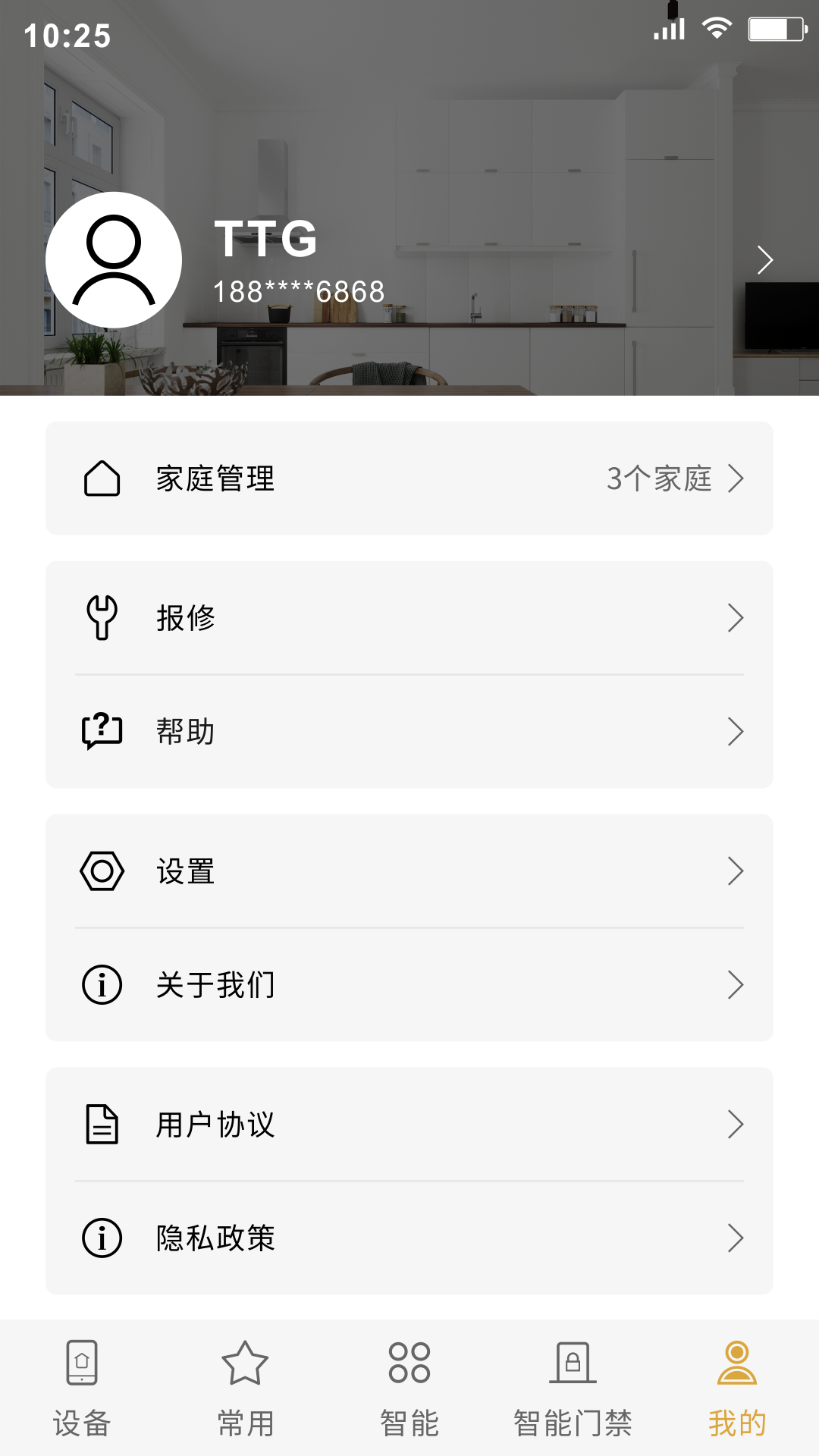
Task: Click the info icon beside 关于我们
Action: pyautogui.click(x=101, y=984)
